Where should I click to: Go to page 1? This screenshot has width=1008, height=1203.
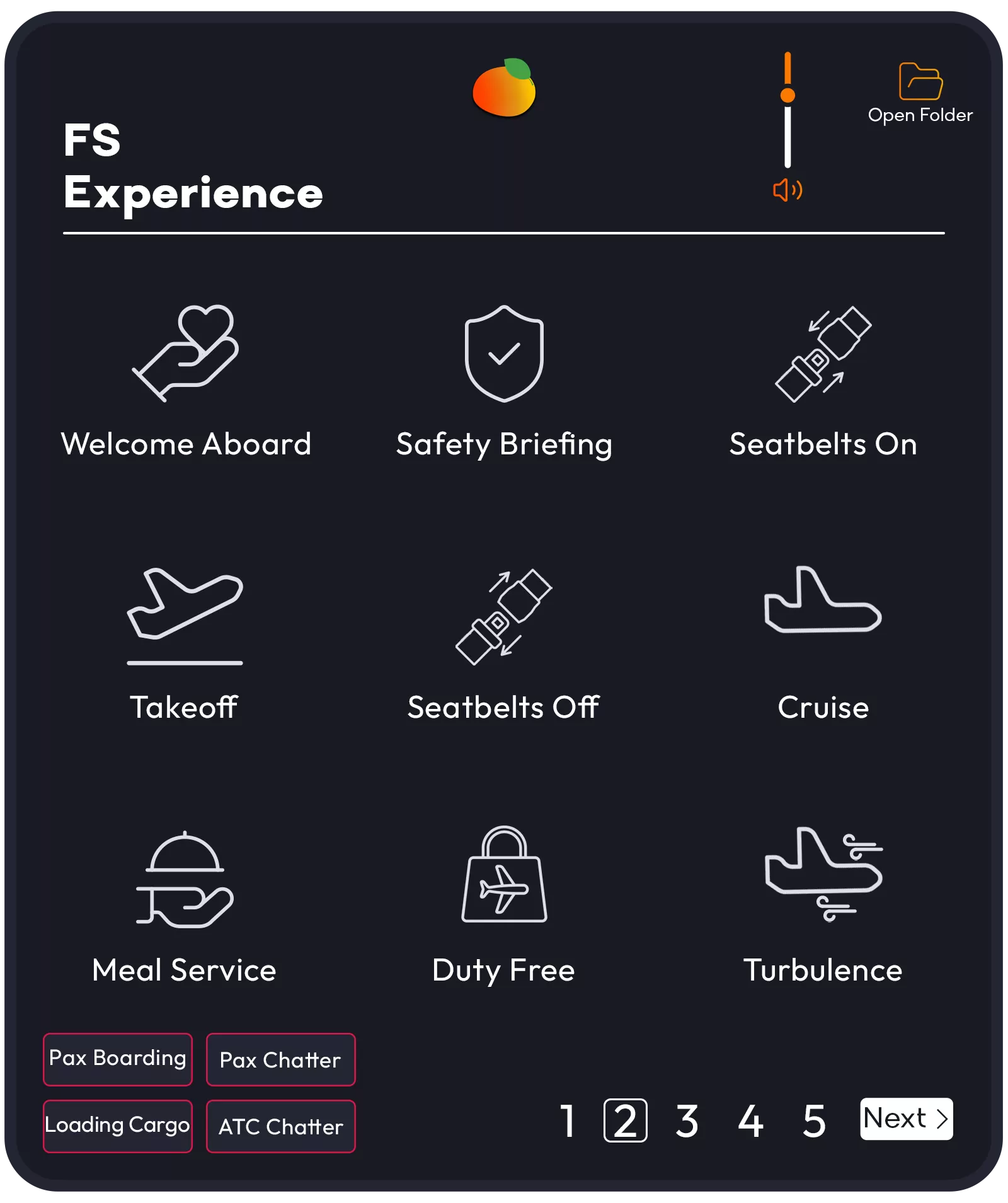point(568,1120)
